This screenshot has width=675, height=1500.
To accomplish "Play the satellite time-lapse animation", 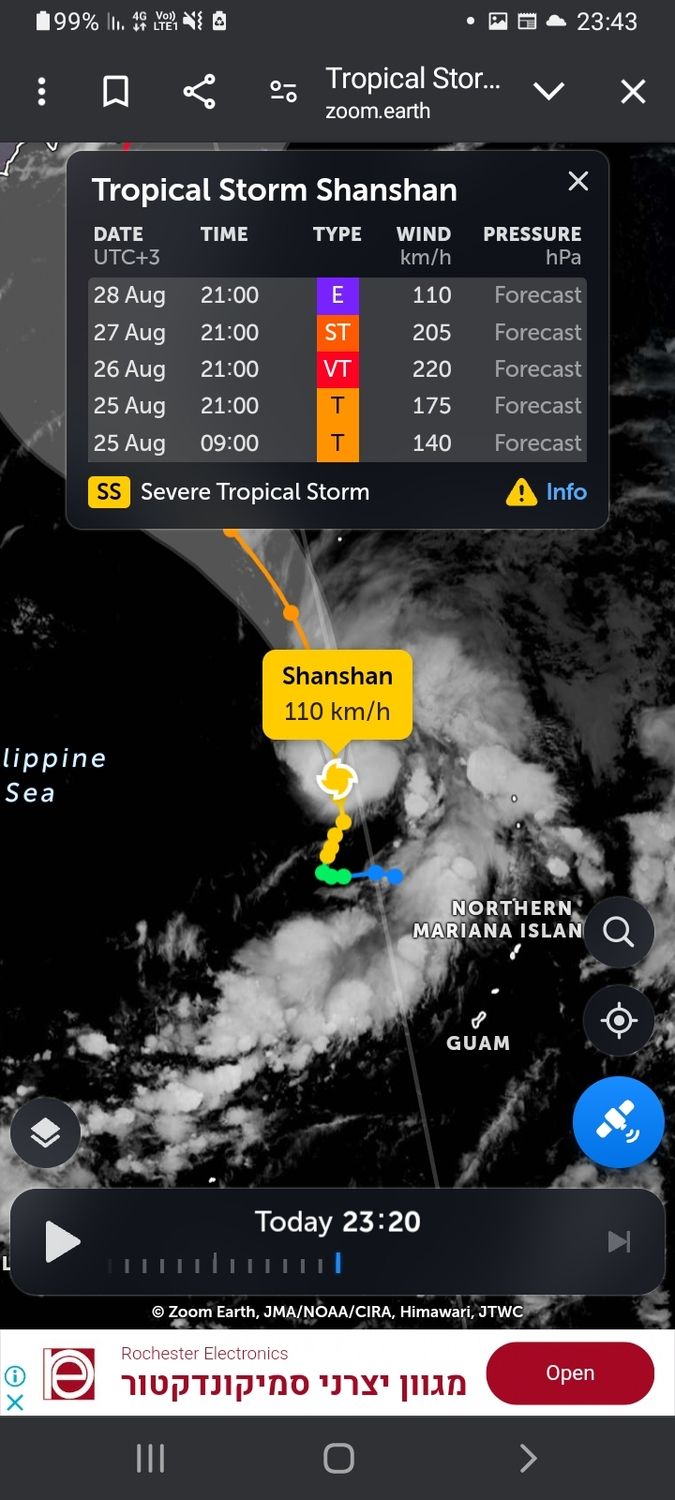I will click(62, 1242).
